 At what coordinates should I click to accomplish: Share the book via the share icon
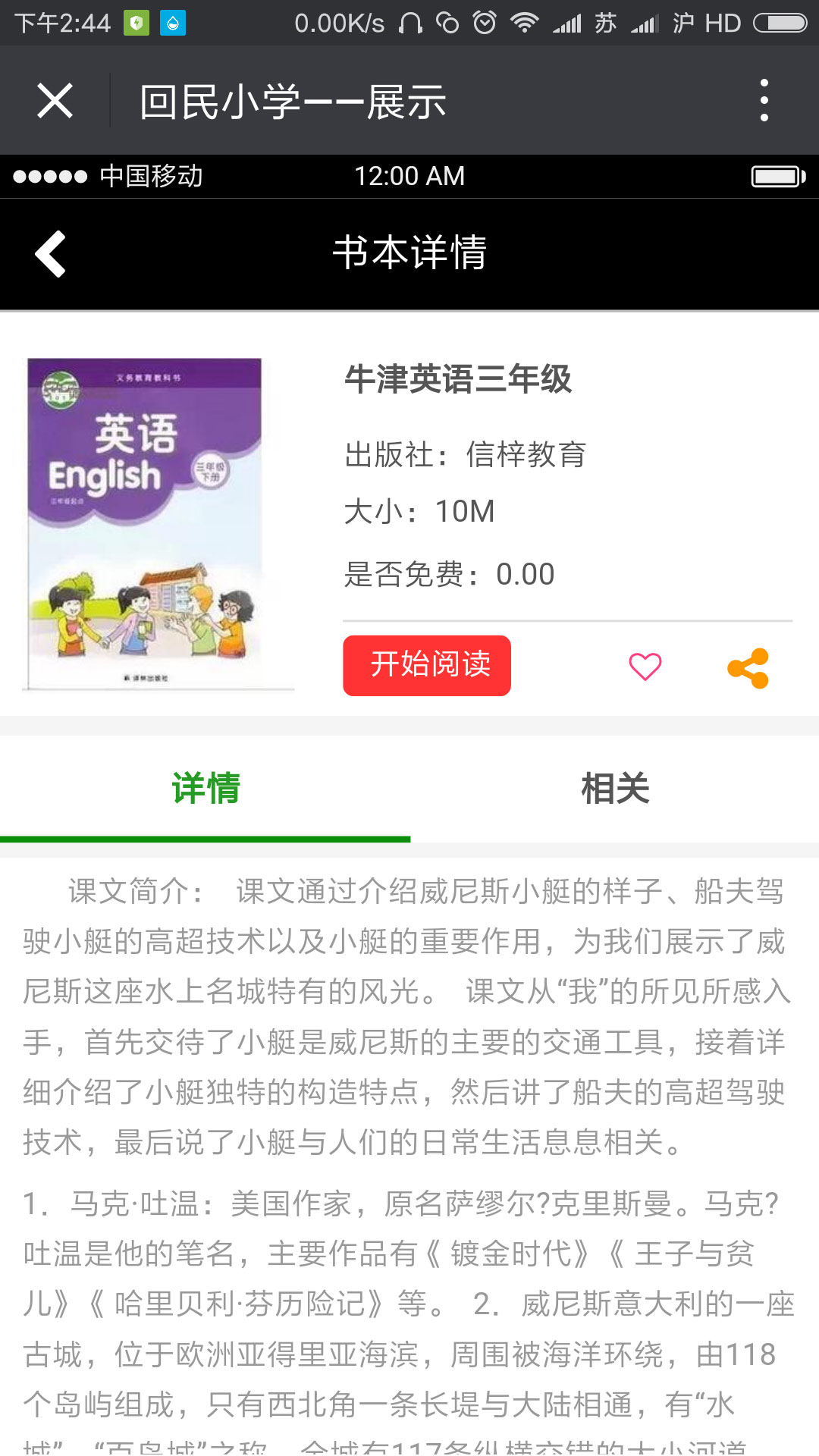click(748, 667)
